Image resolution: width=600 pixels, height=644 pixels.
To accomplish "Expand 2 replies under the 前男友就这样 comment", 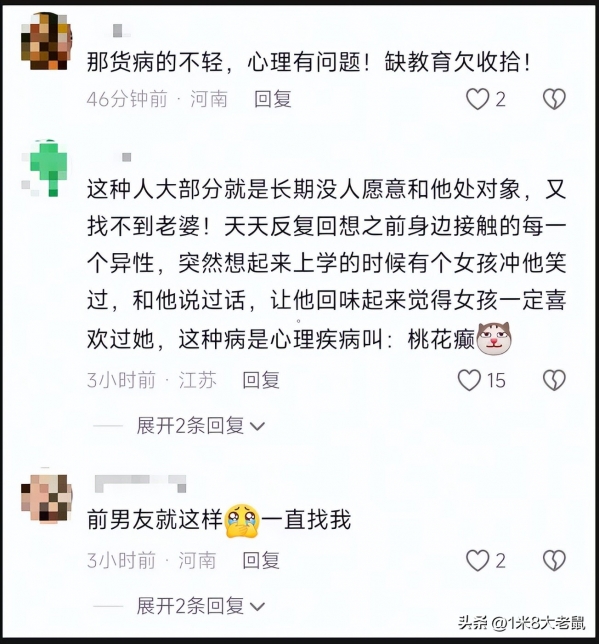I will 200,606.
